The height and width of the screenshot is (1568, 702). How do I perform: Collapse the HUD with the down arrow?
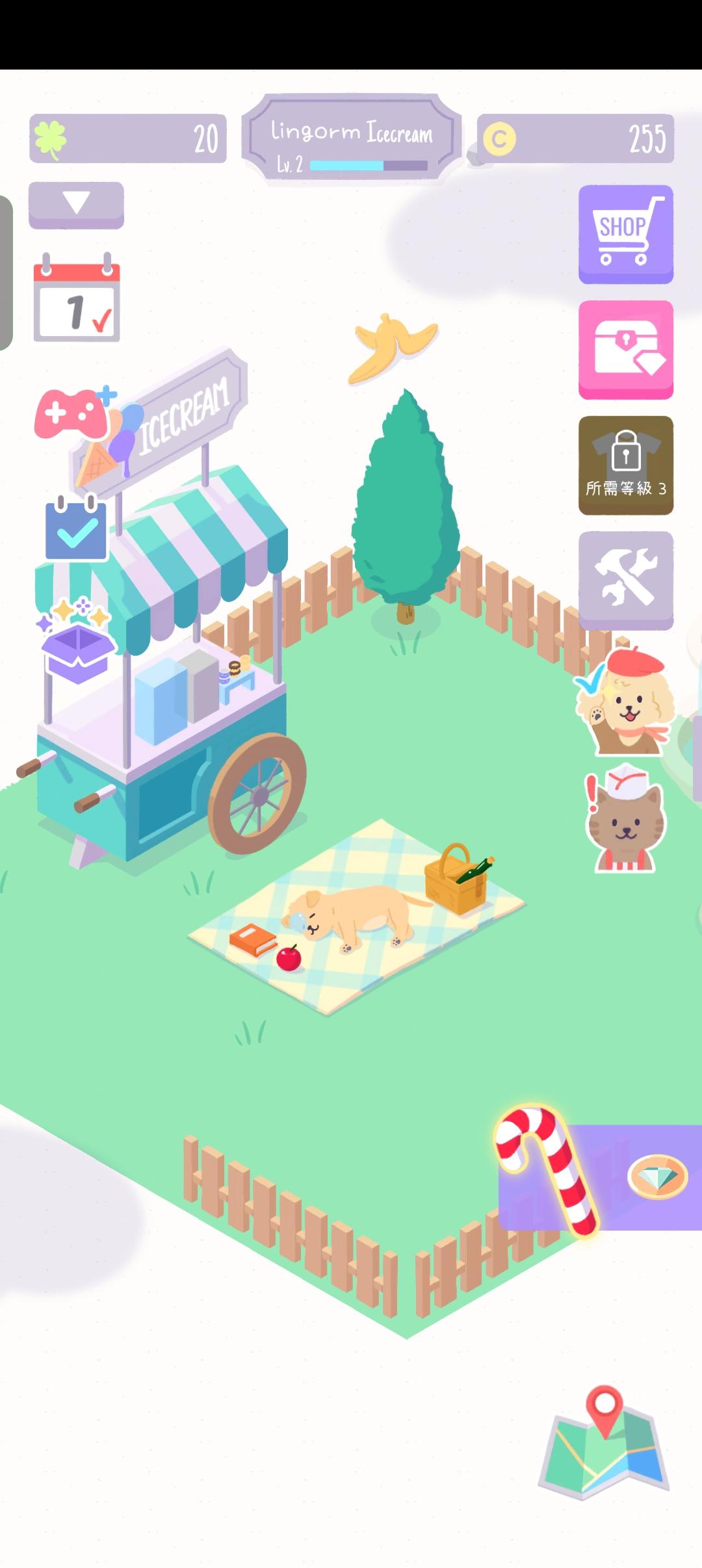[76, 205]
